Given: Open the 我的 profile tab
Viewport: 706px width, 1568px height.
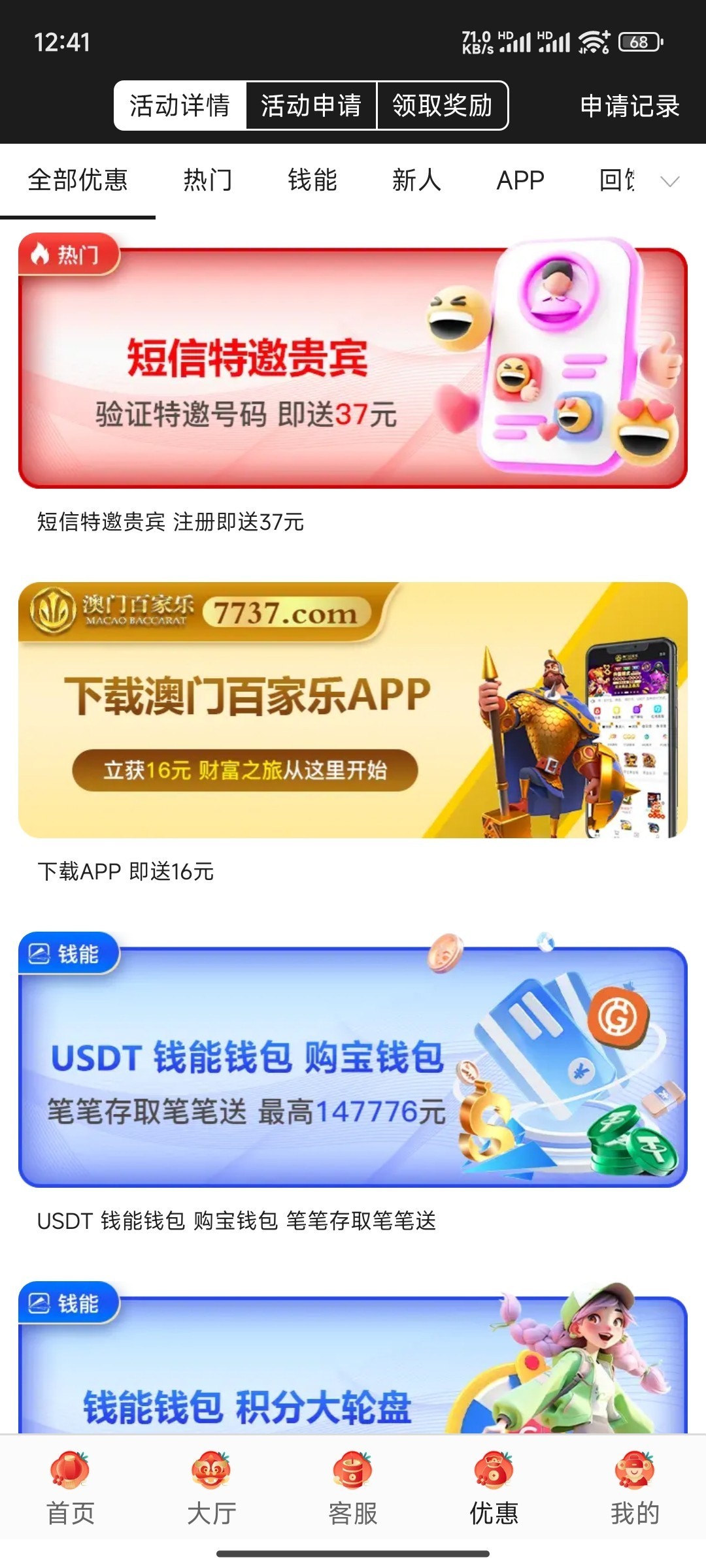Looking at the screenshot, I should (635, 1492).
